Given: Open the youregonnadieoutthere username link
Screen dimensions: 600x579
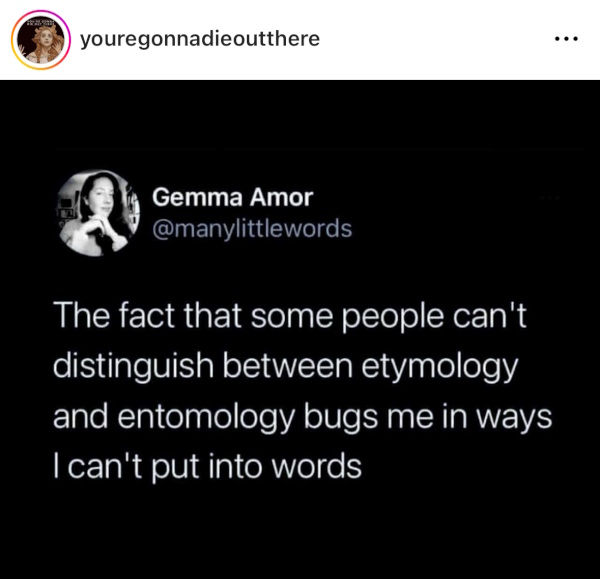Looking at the screenshot, I should click(x=199, y=39).
